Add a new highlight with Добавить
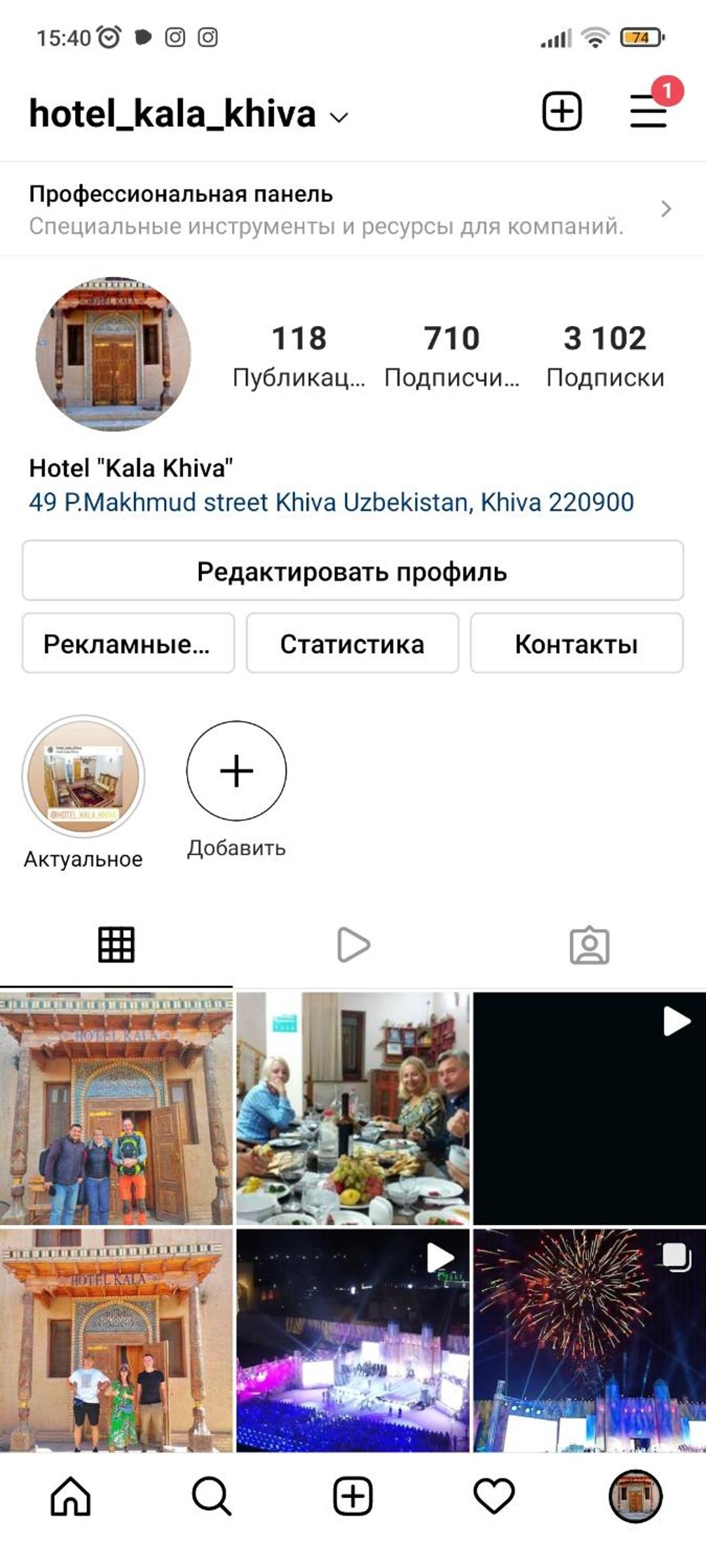This screenshot has width=706, height=1568. (236, 772)
